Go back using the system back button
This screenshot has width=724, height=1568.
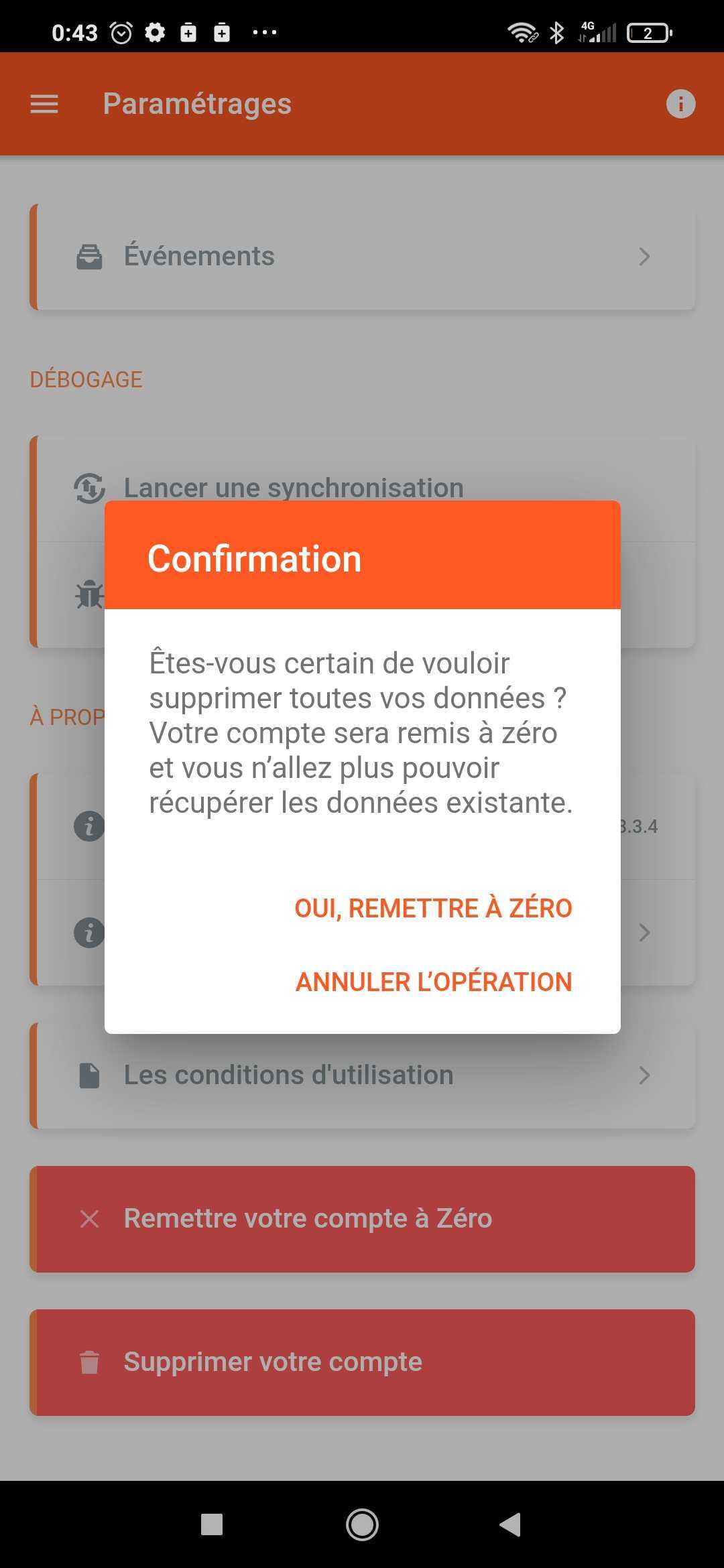click(x=510, y=1524)
